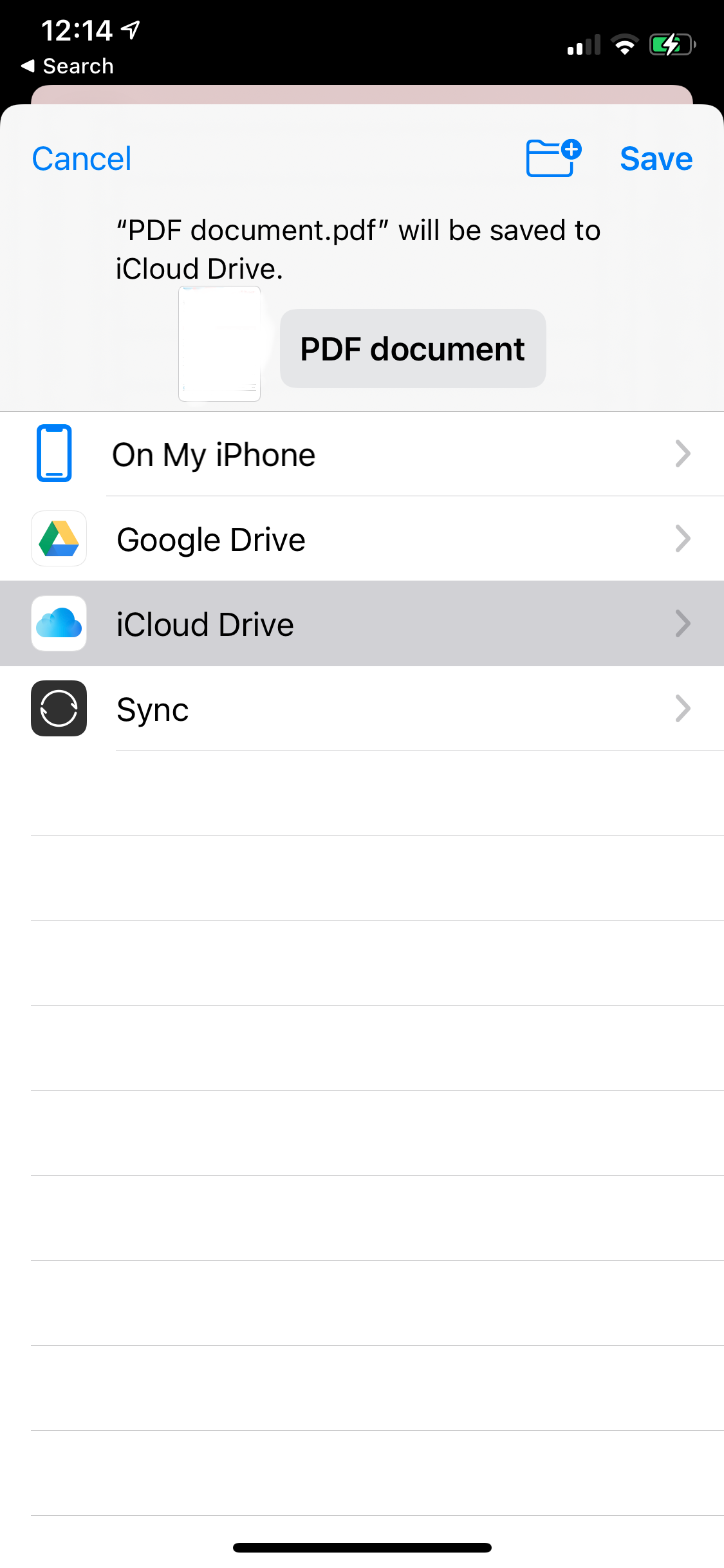Screen dimensions: 724x1568
Task: Edit the PDF document file name
Action: (x=413, y=349)
